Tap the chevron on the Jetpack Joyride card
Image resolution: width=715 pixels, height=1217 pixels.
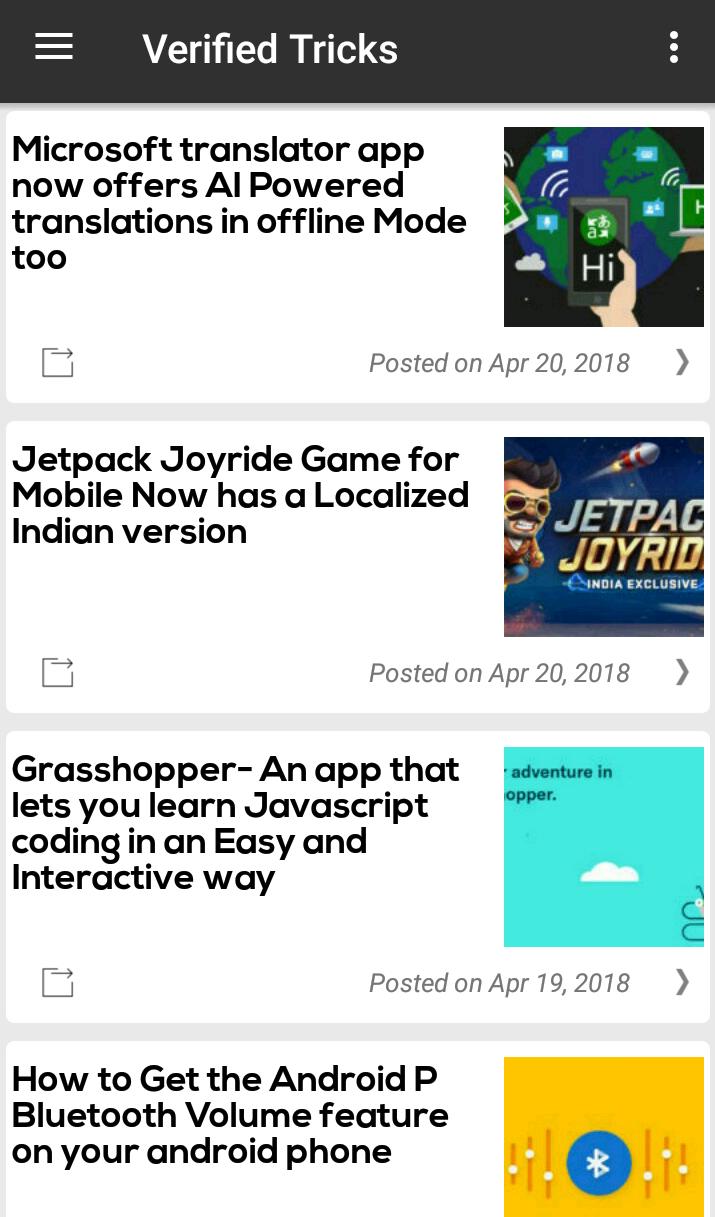click(x=682, y=672)
